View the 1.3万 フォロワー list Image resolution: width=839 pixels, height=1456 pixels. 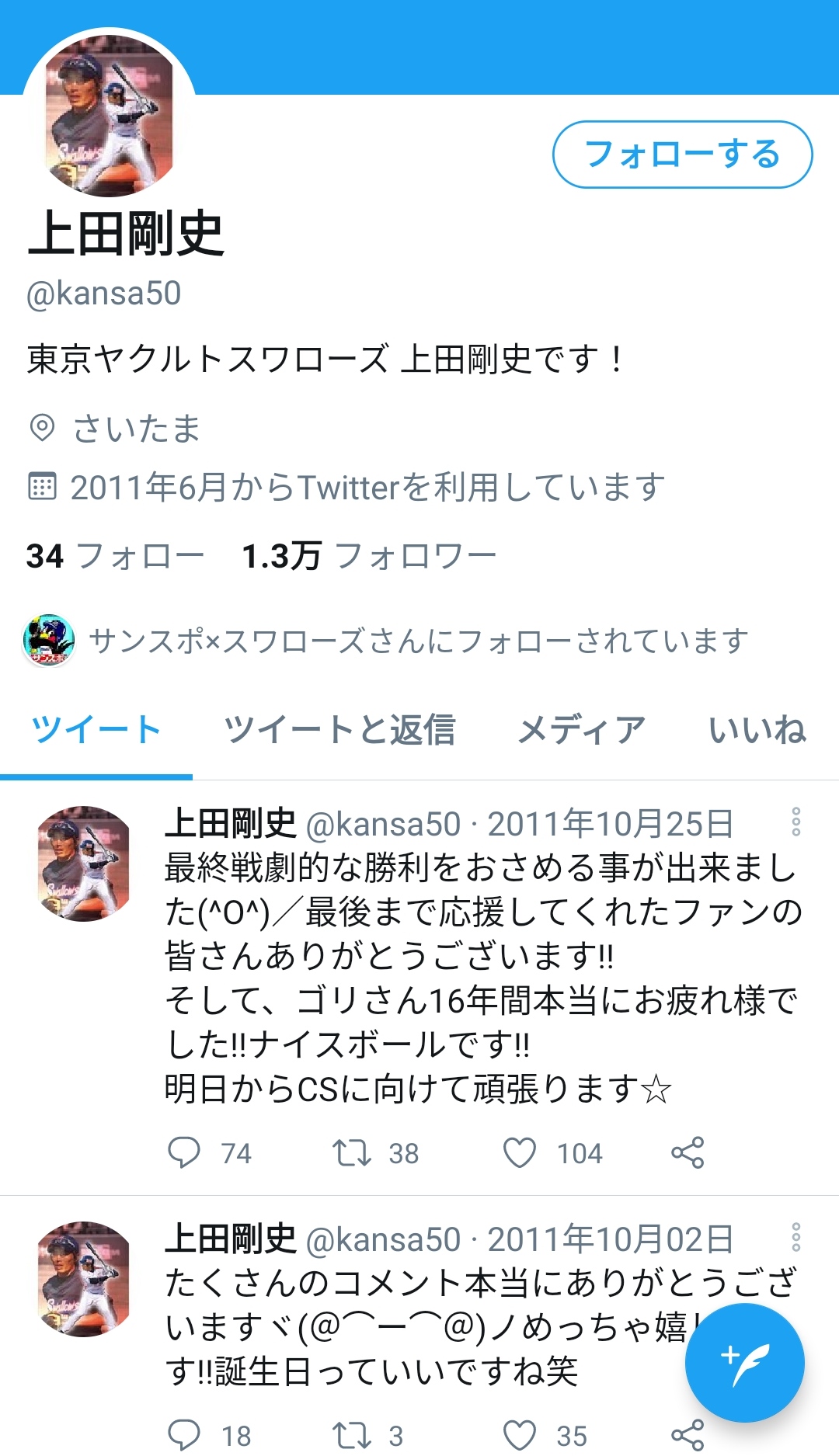pos(369,556)
